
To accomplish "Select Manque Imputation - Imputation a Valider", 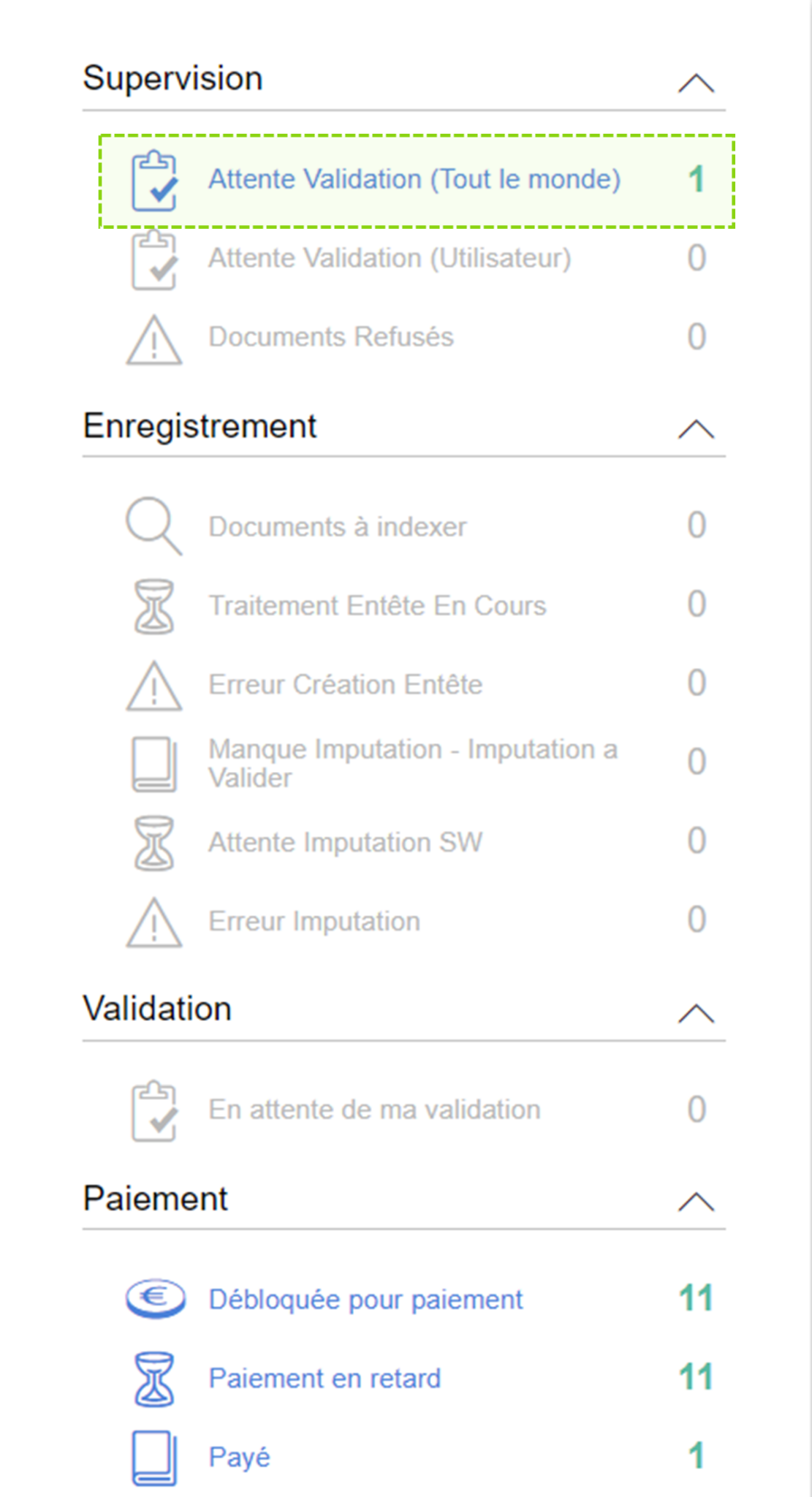I will (412, 763).
